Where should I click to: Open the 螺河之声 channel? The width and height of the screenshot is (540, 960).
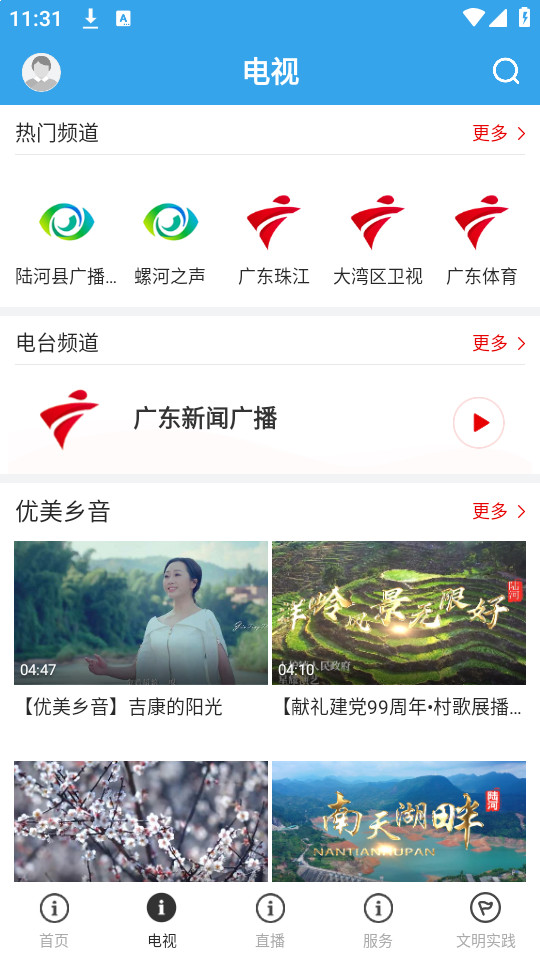(170, 240)
